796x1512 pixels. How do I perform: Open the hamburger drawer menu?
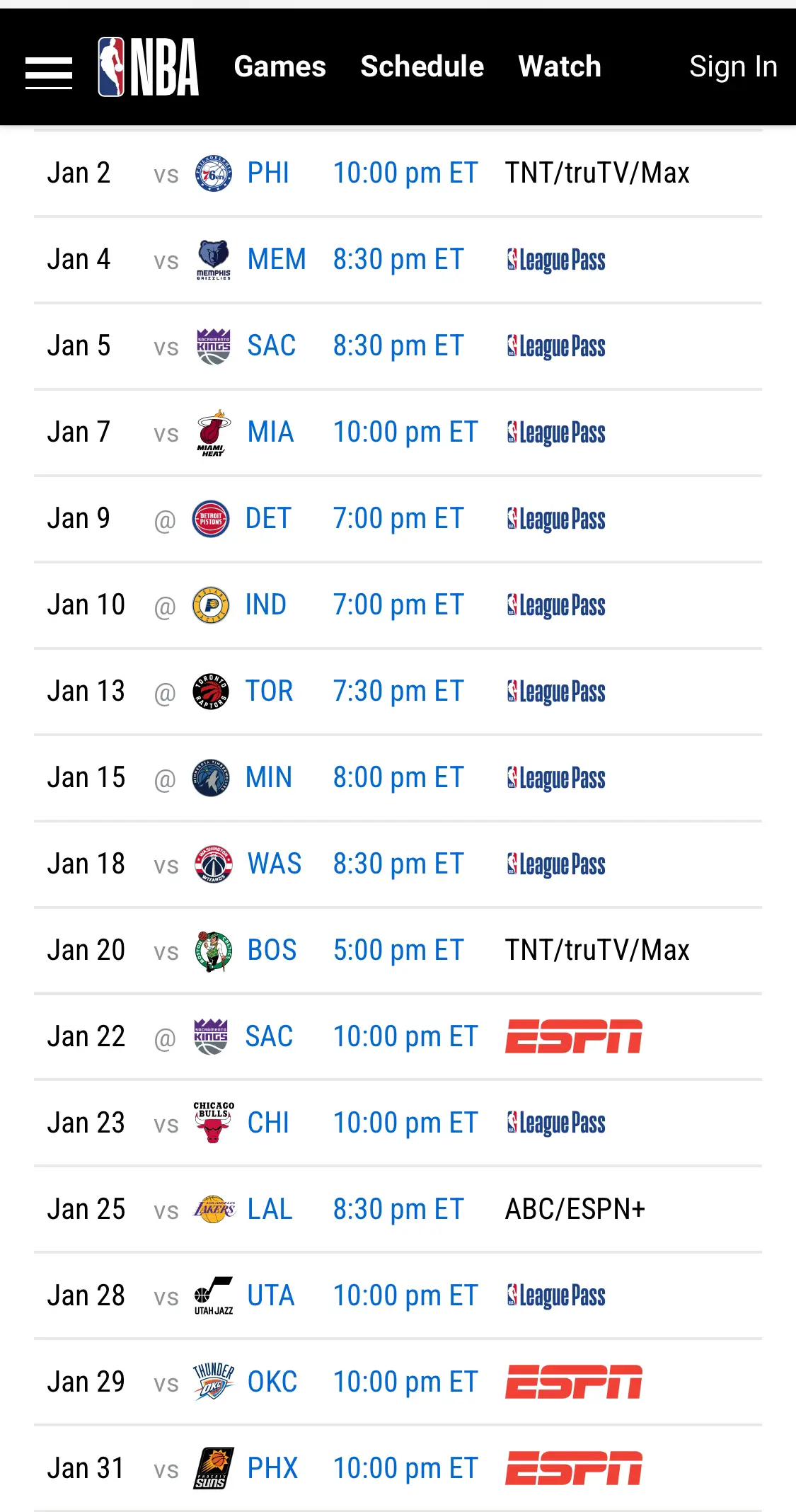pos(49,73)
